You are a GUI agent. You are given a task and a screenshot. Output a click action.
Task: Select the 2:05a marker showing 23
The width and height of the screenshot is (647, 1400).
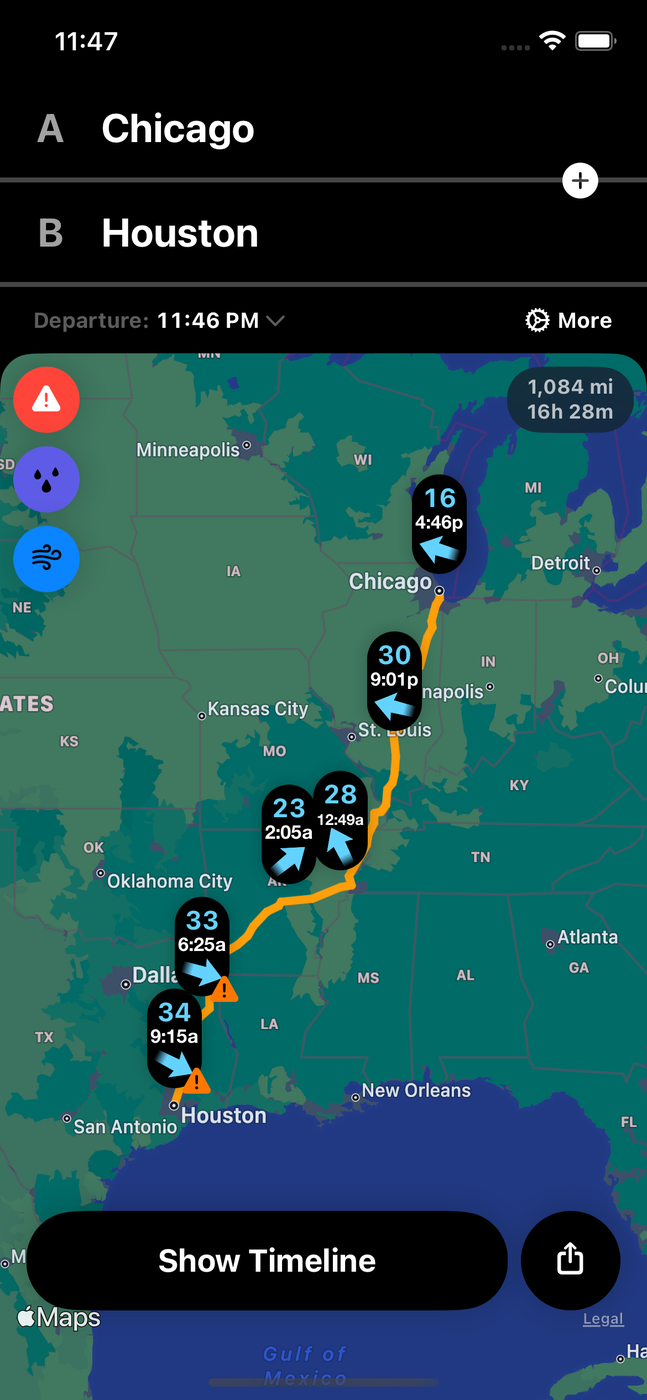coord(288,833)
